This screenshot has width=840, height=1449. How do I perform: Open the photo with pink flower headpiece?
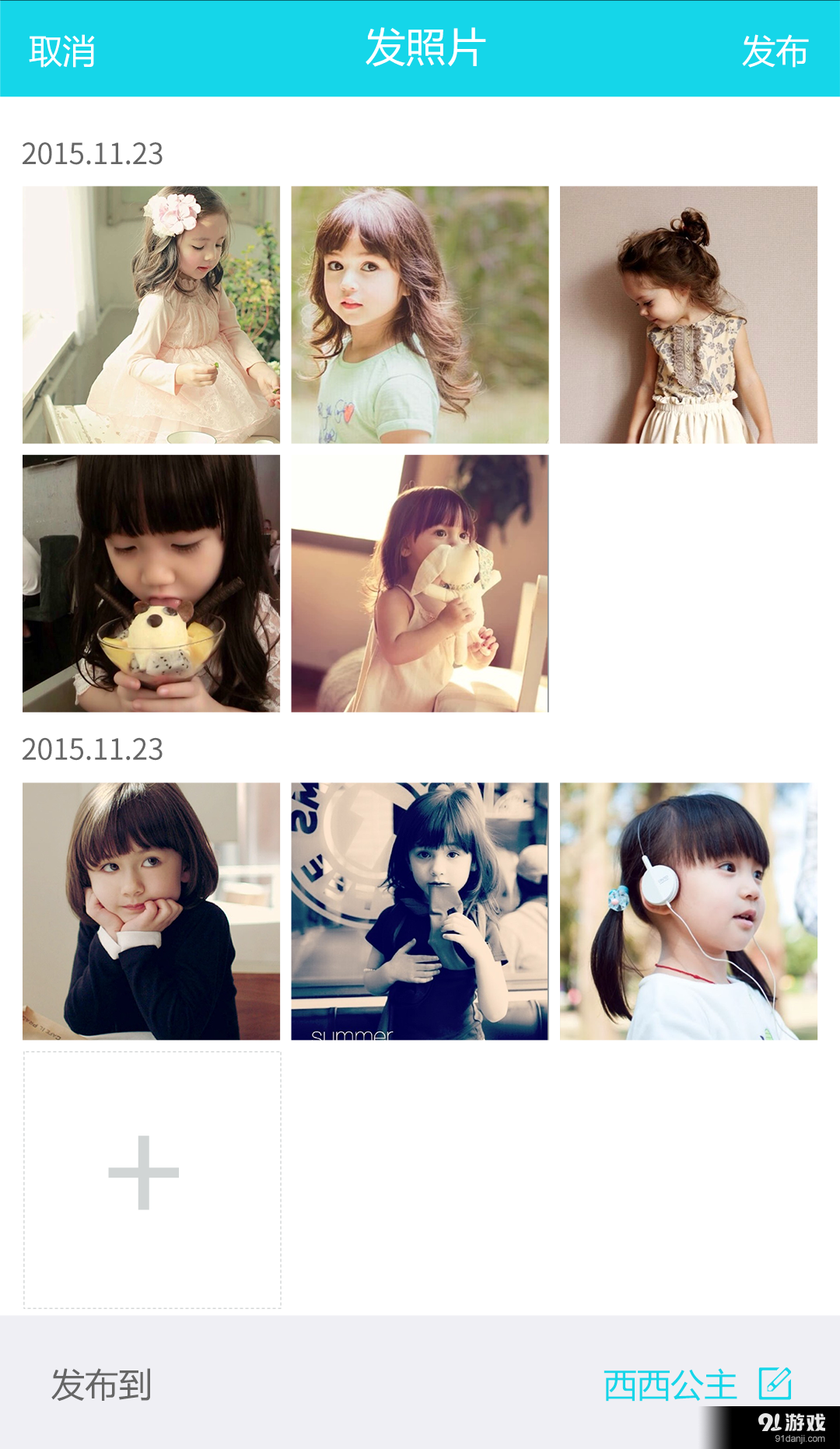tap(151, 314)
